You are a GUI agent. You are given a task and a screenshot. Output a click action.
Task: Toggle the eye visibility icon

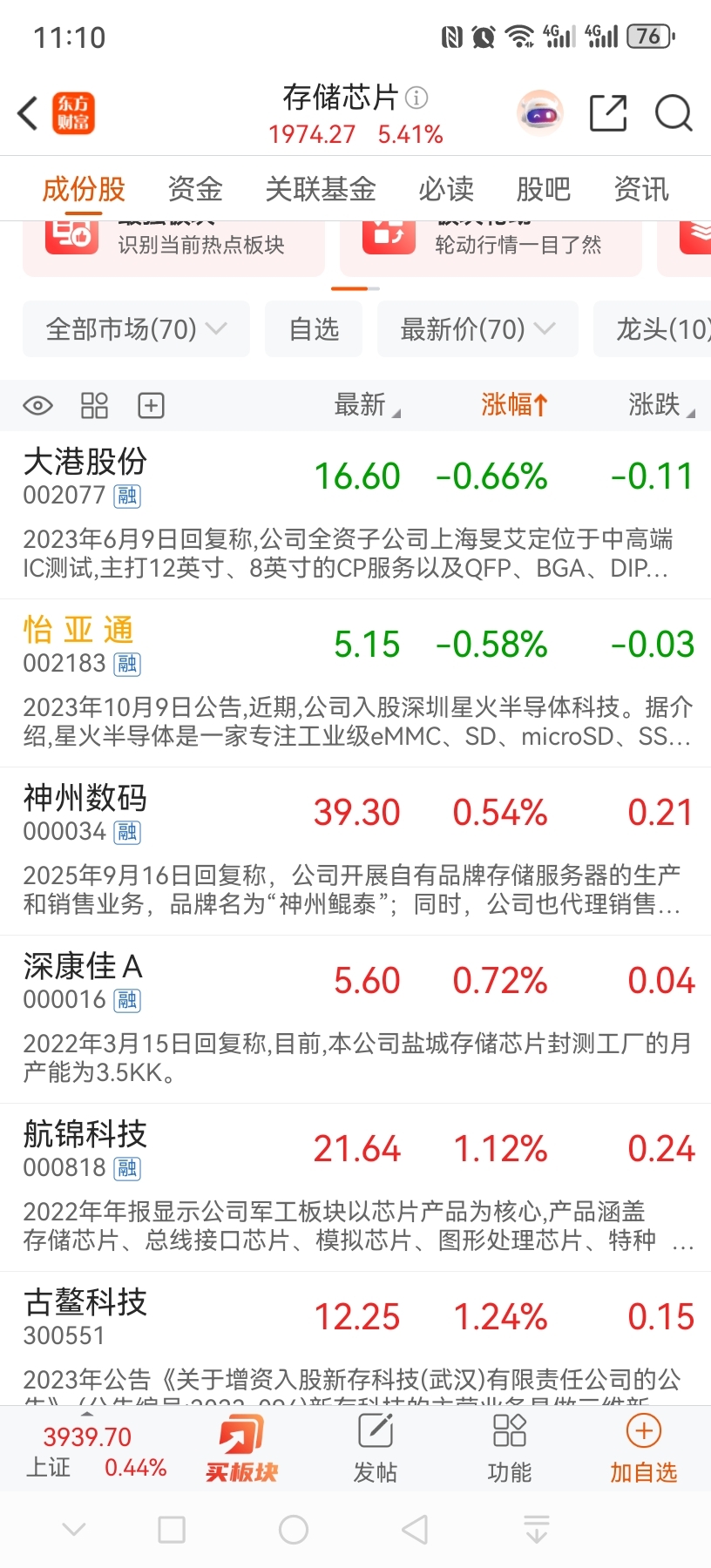coord(38,405)
